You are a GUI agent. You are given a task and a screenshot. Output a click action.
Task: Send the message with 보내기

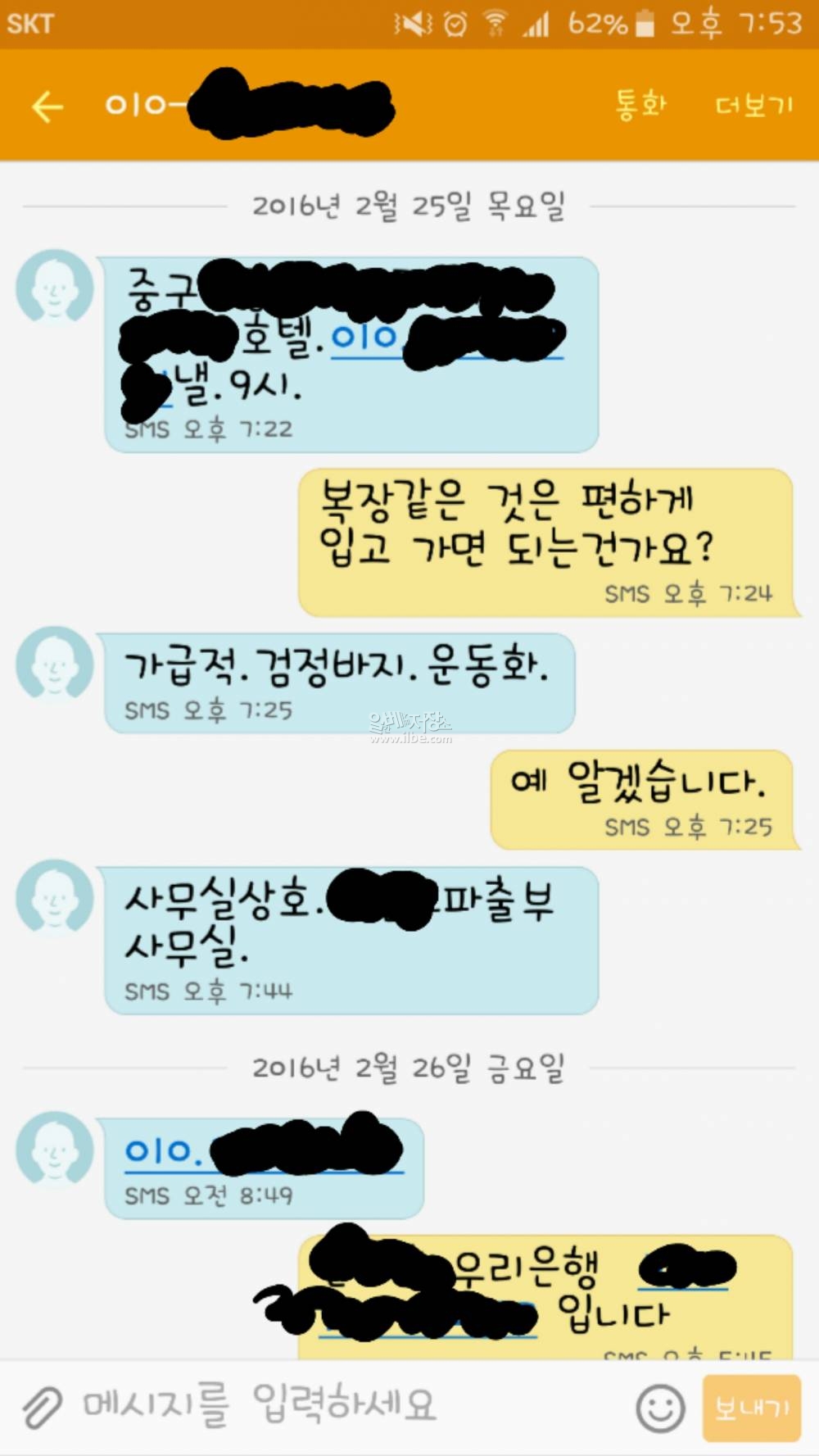[751, 1408]
